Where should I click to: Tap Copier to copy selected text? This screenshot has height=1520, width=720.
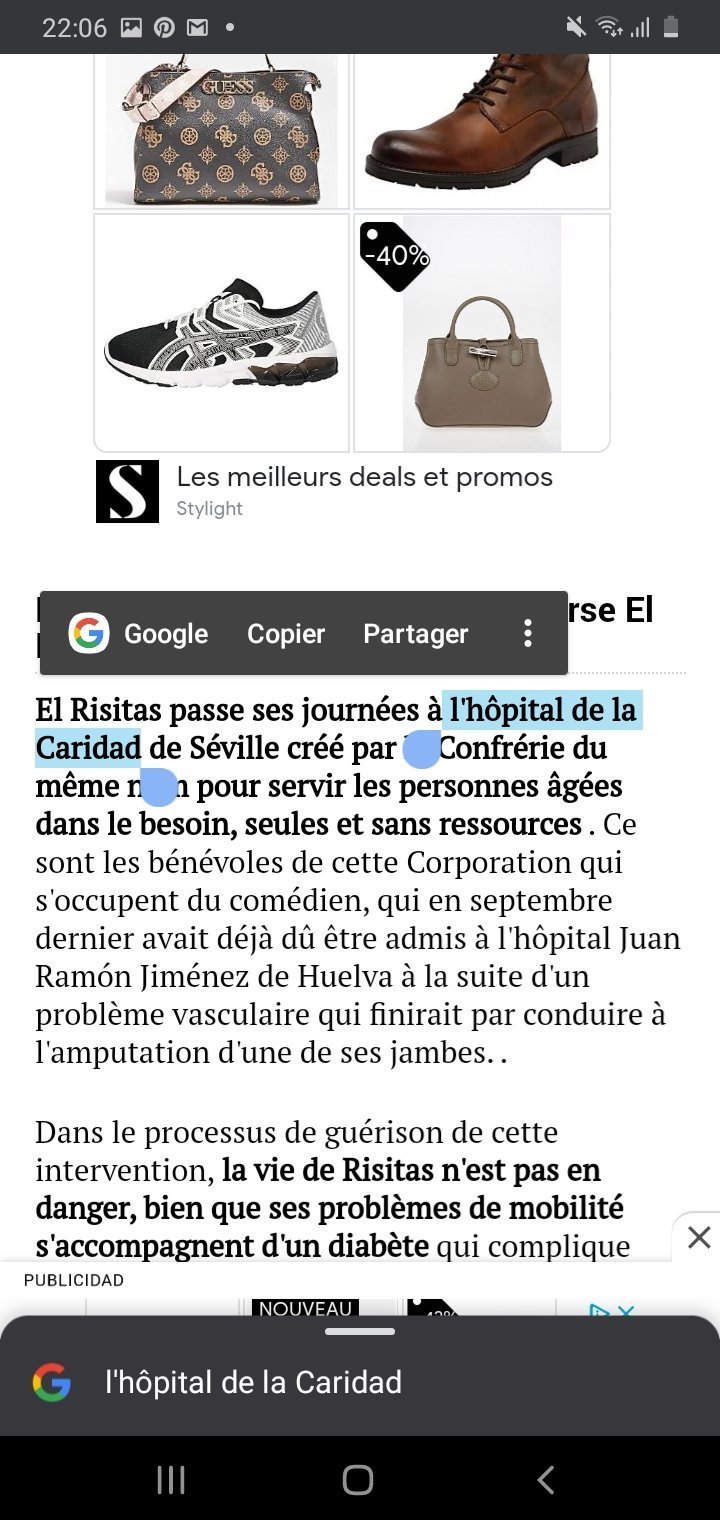286,634
